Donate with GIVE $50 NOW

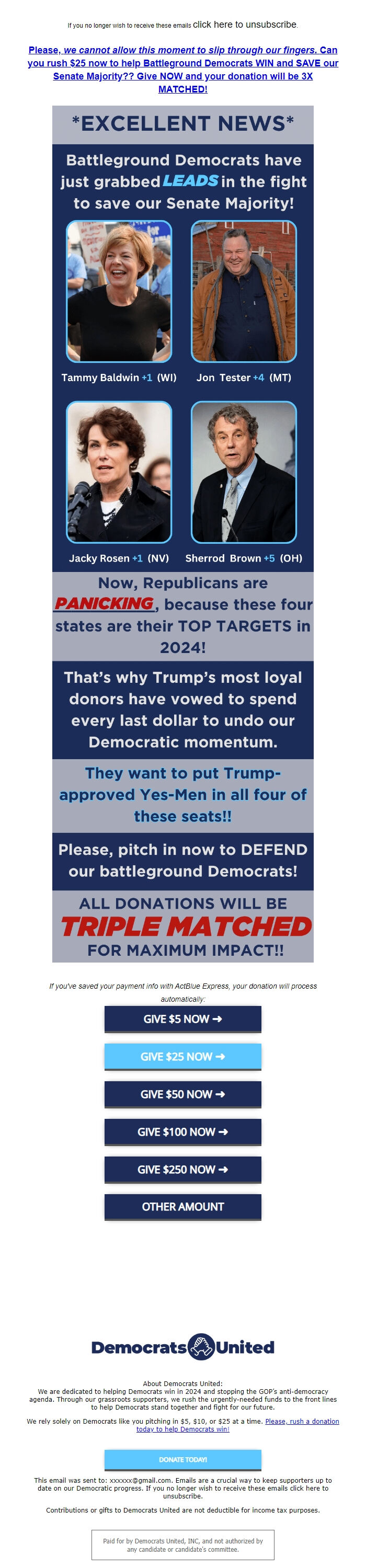tap(182, 1094)
